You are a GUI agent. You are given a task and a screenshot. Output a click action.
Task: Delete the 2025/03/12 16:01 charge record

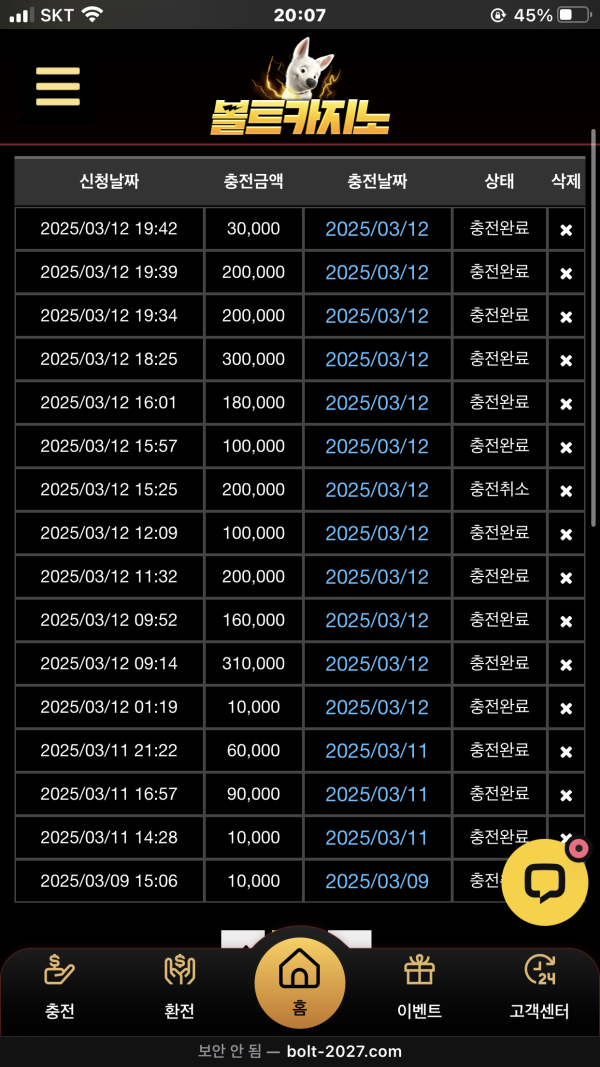point(566,404)
